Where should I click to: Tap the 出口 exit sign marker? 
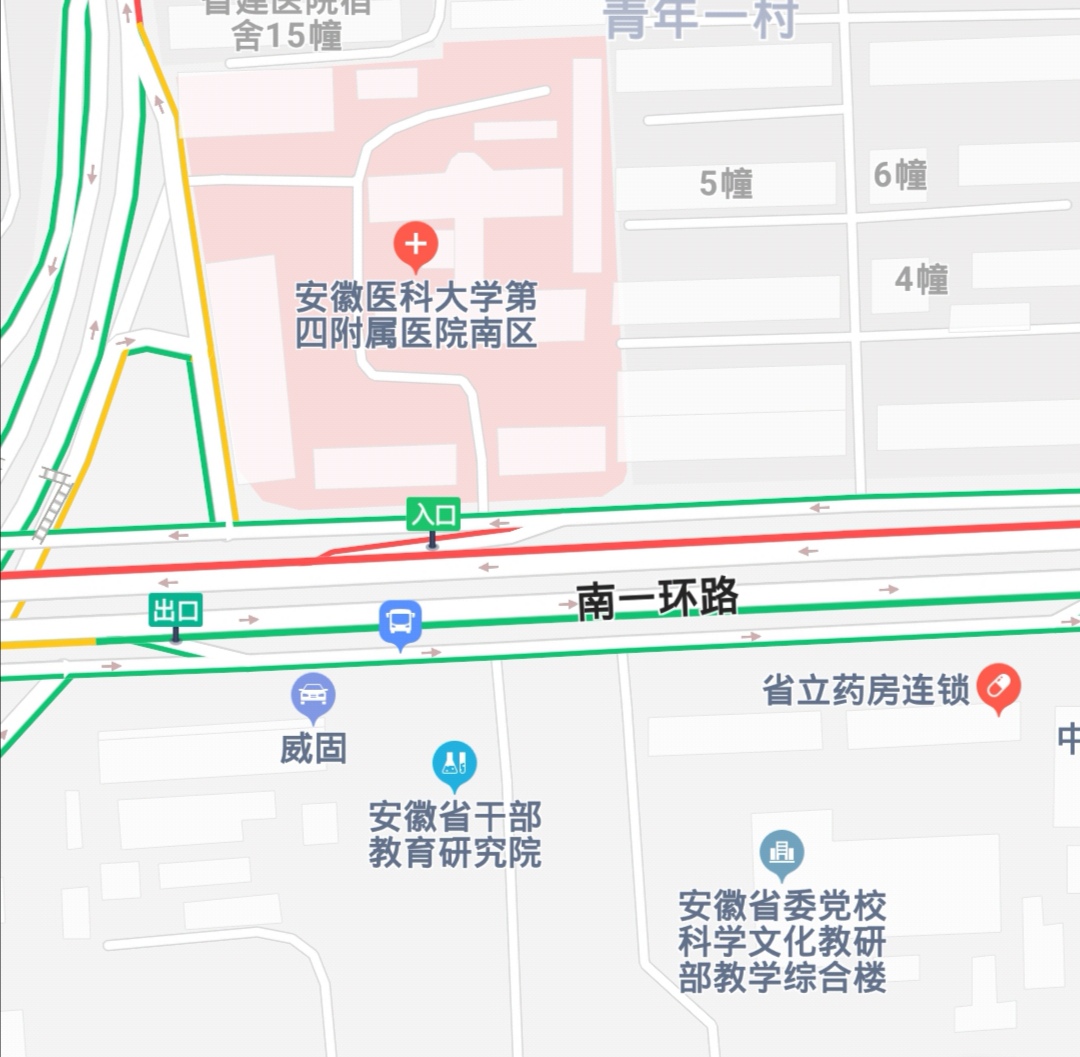point(176,610)
